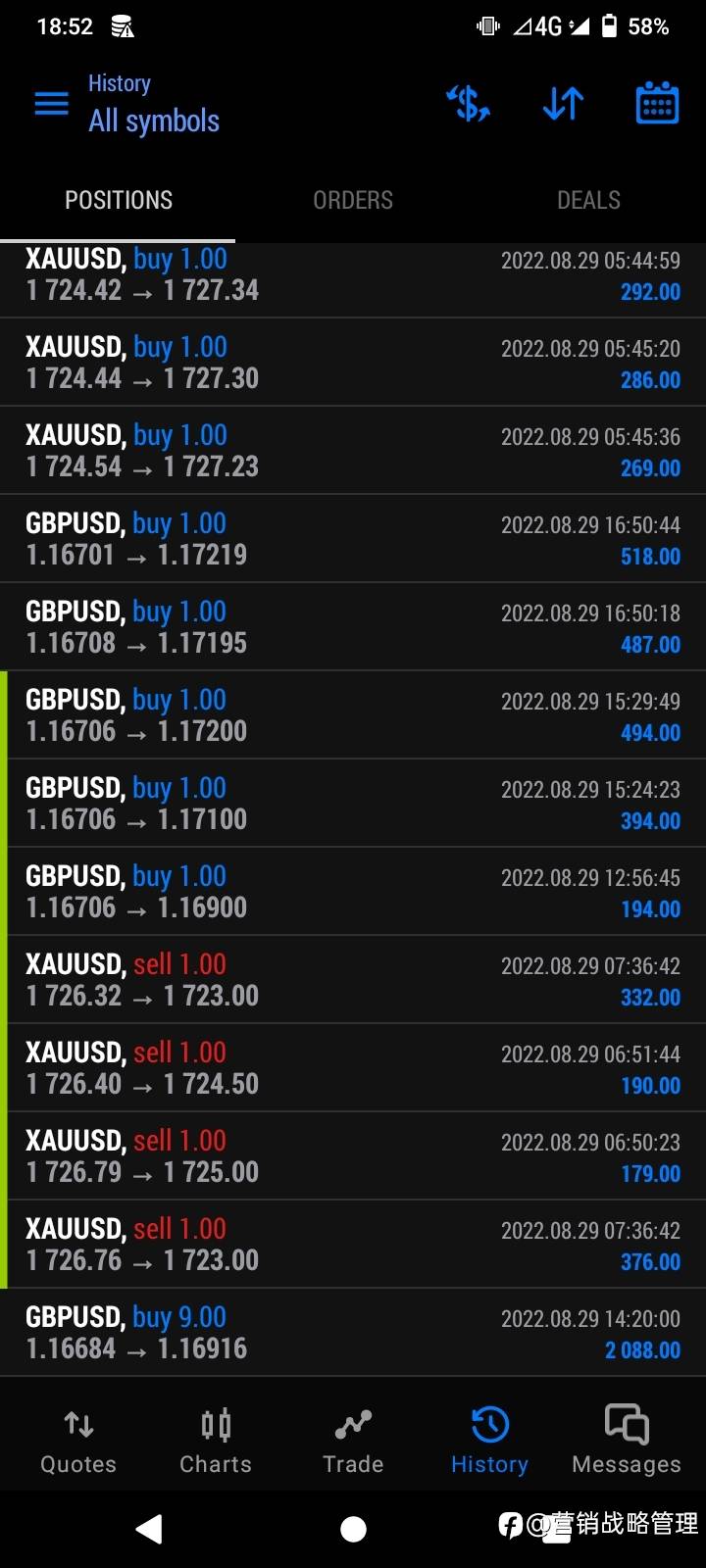Switch to the Deals tab

588,200
